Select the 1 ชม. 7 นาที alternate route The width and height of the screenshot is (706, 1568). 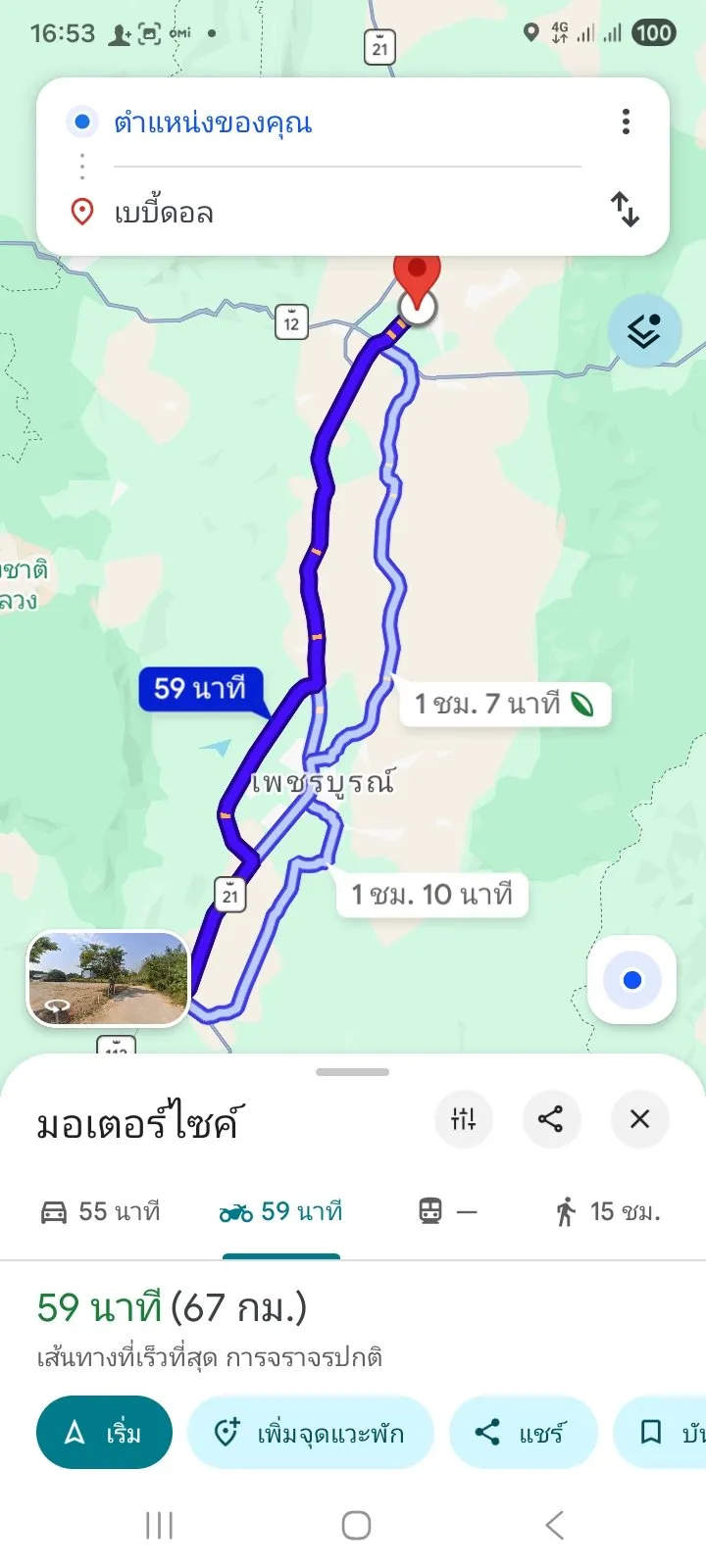point(505,704)
